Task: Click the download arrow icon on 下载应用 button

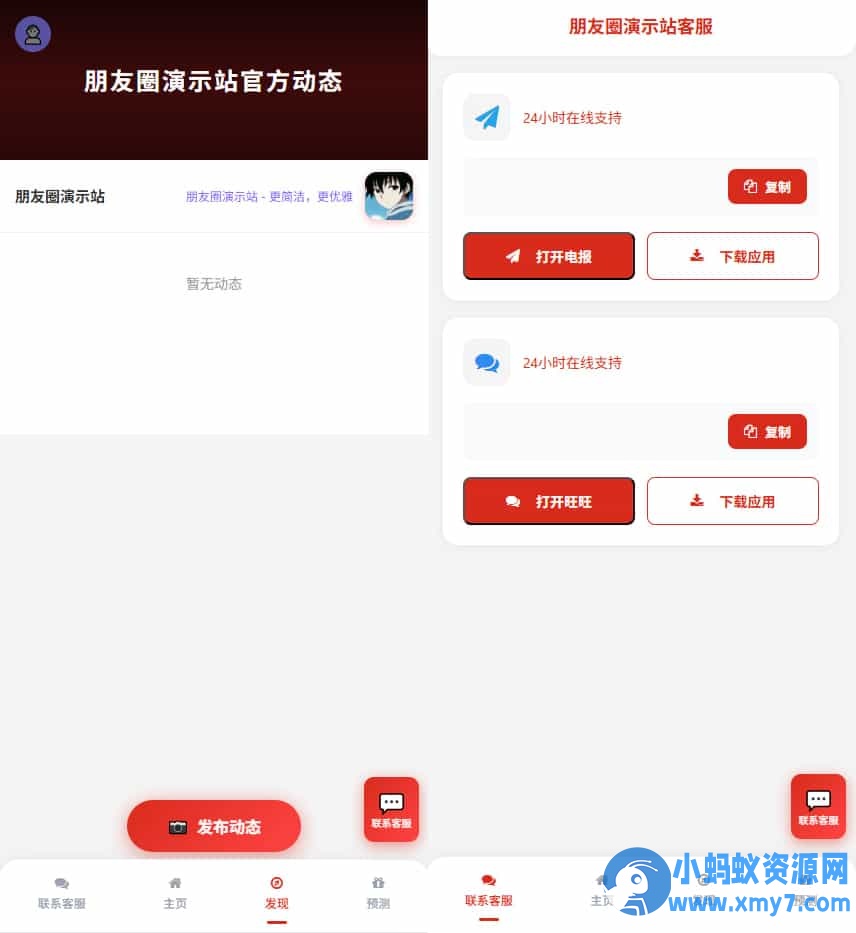Action: (x=697, y=255)
